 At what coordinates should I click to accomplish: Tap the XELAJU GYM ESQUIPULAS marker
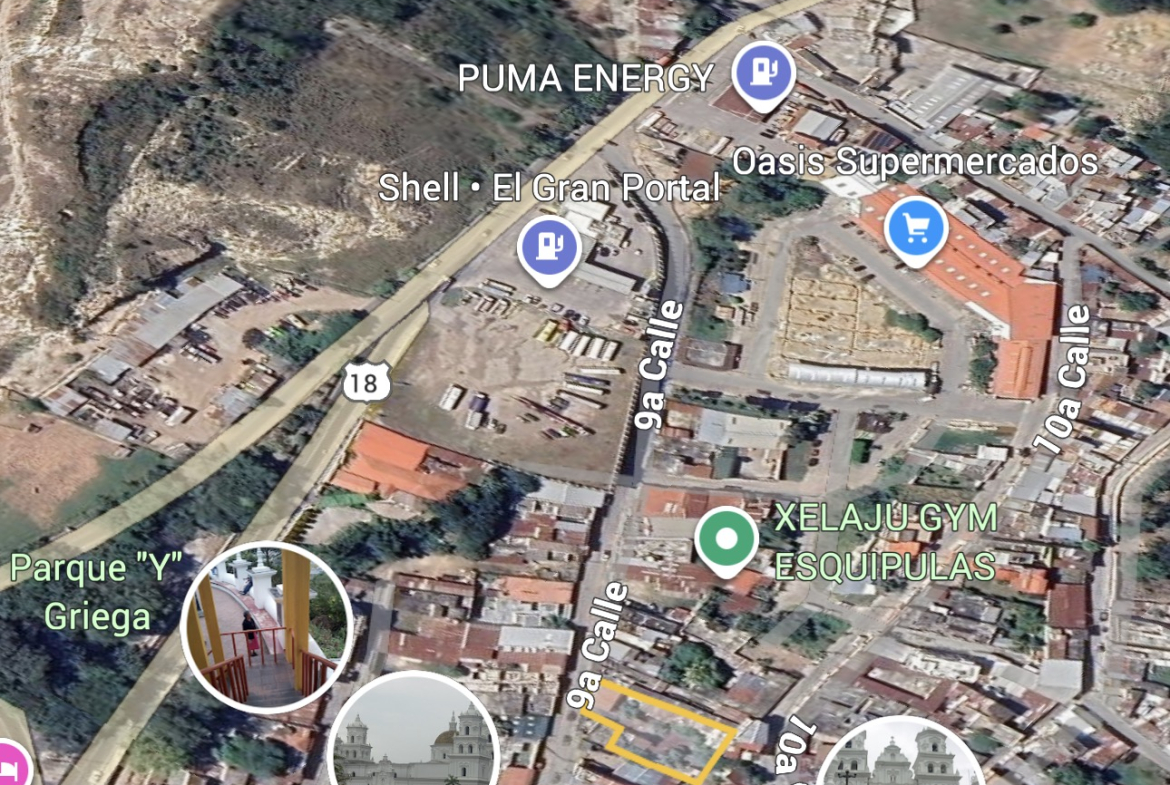727,539
